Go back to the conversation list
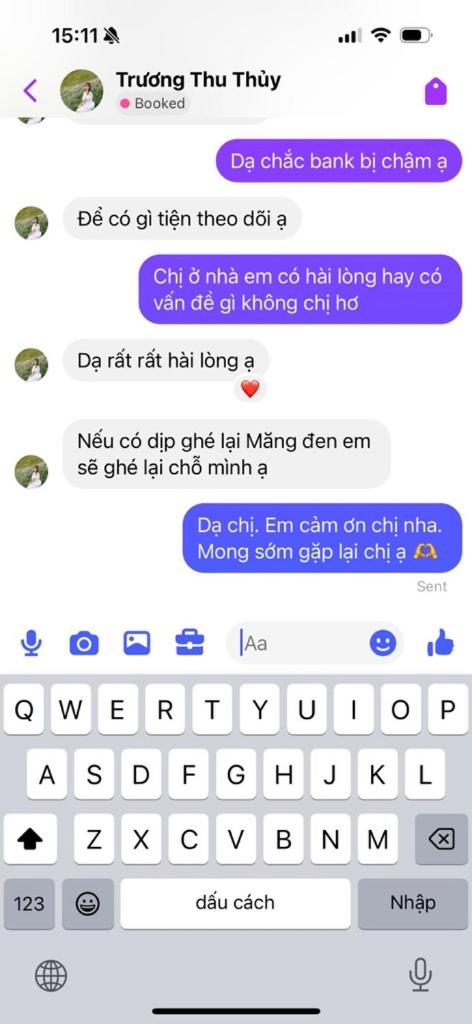 coord(30,91)
